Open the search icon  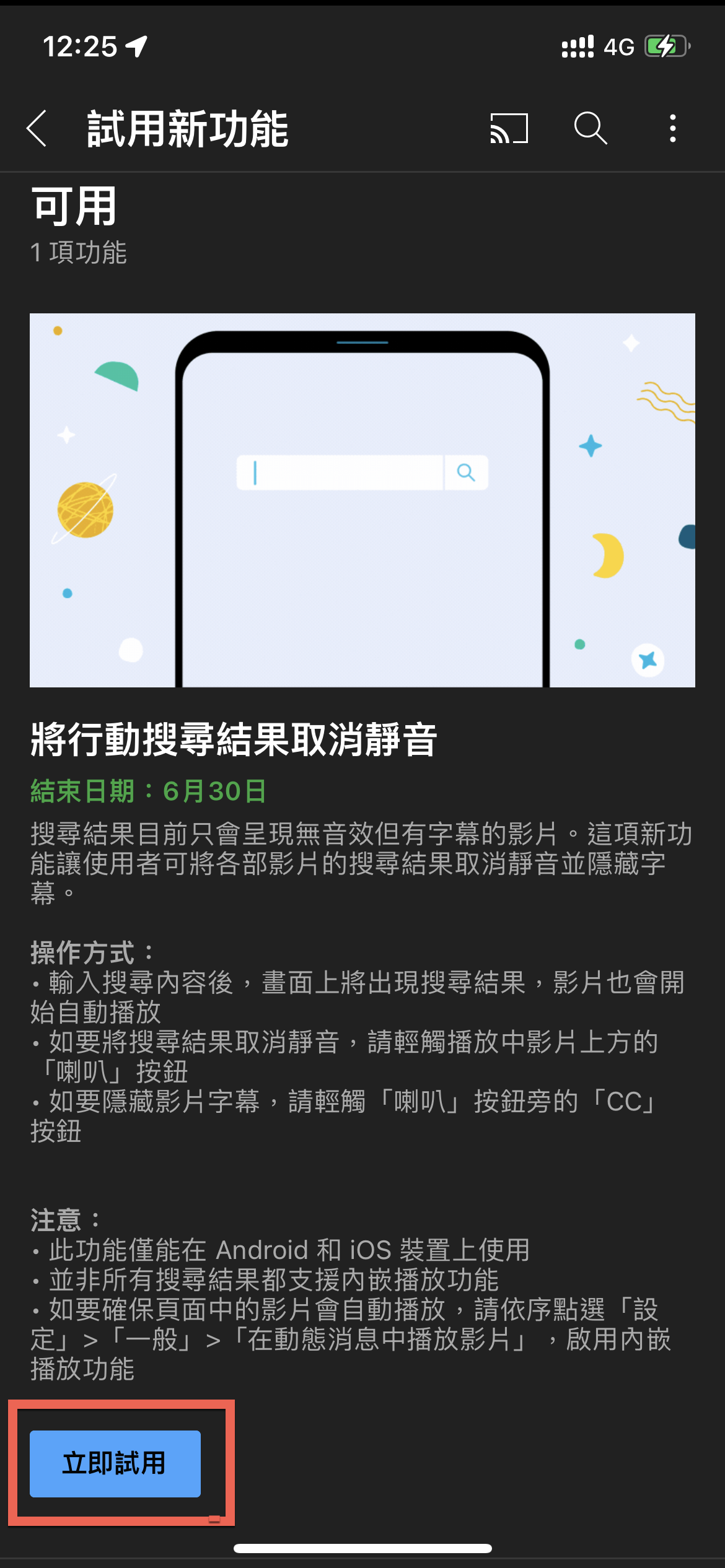(x=590, y=129)
